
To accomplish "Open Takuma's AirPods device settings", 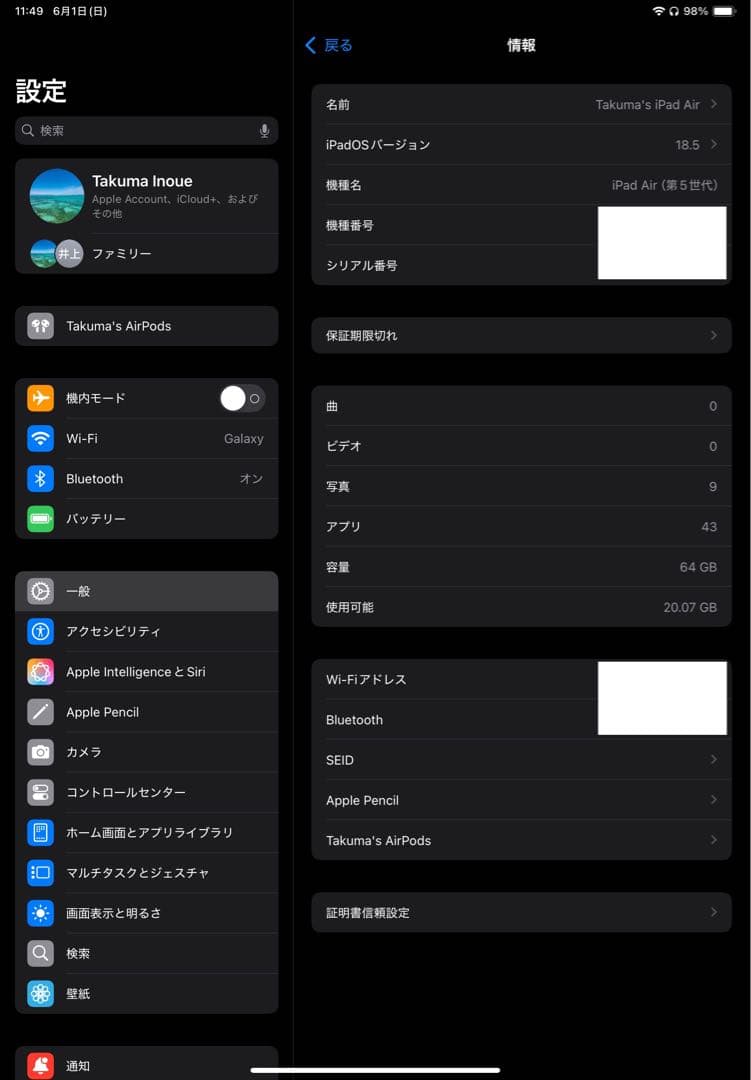I will pos(145,326).
